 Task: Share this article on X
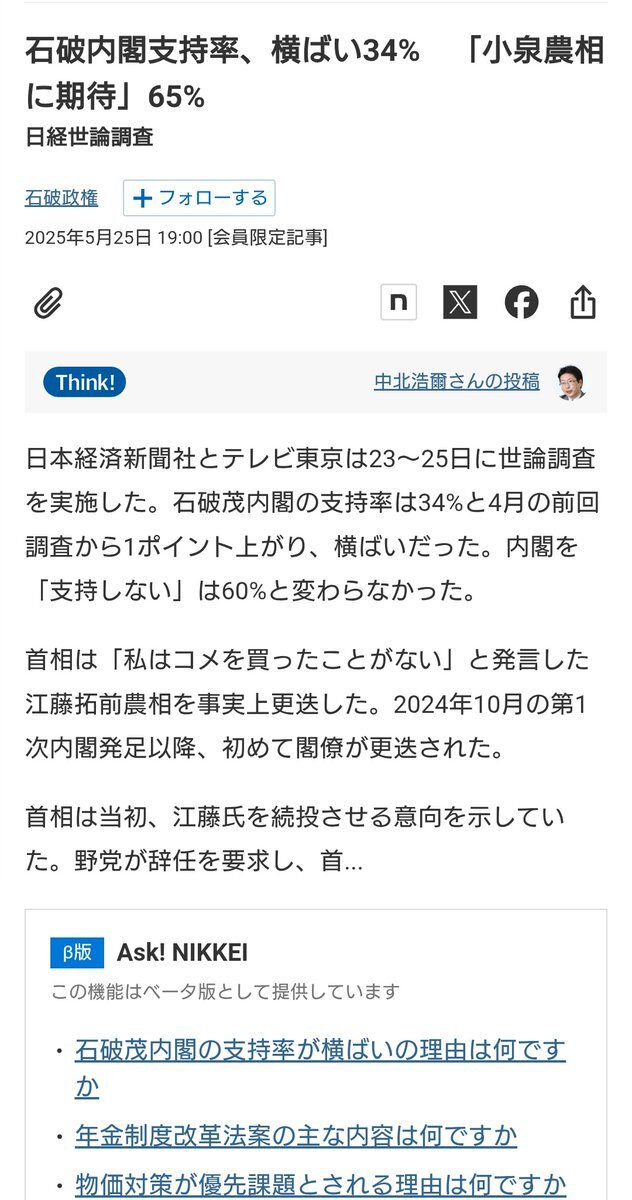[x=460, y=302]
